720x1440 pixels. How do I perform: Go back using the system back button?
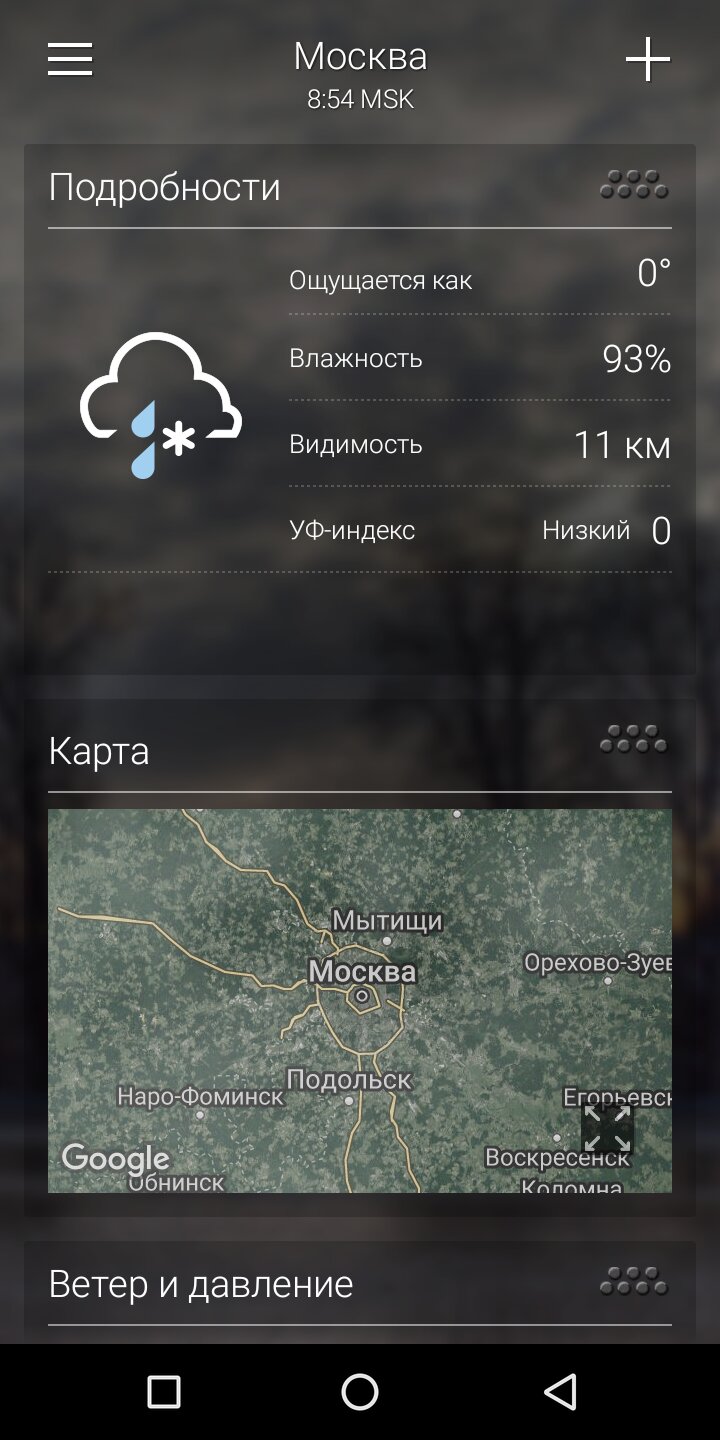pyautogui.click(x=560, y=1391)
